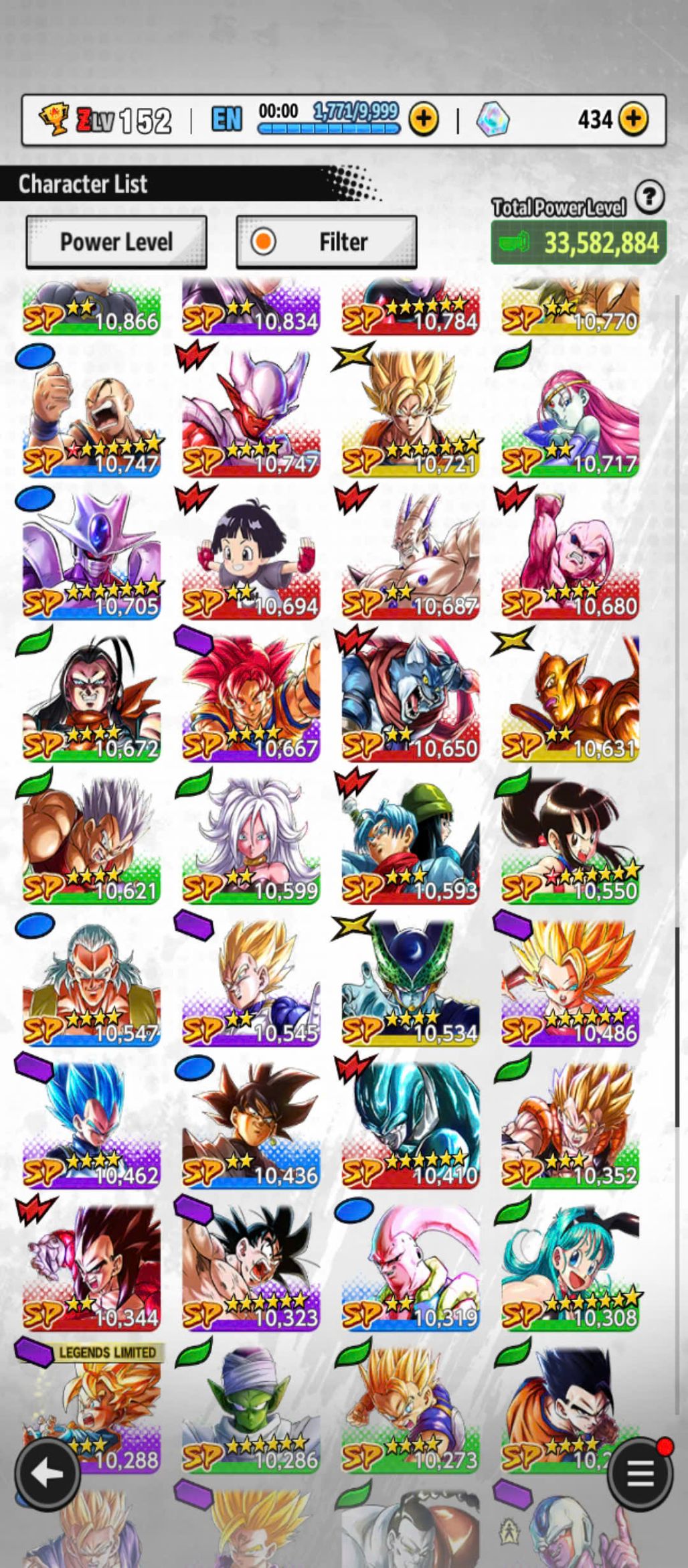
Task: Select character with power 10,705
Action: tap(92, 556)
